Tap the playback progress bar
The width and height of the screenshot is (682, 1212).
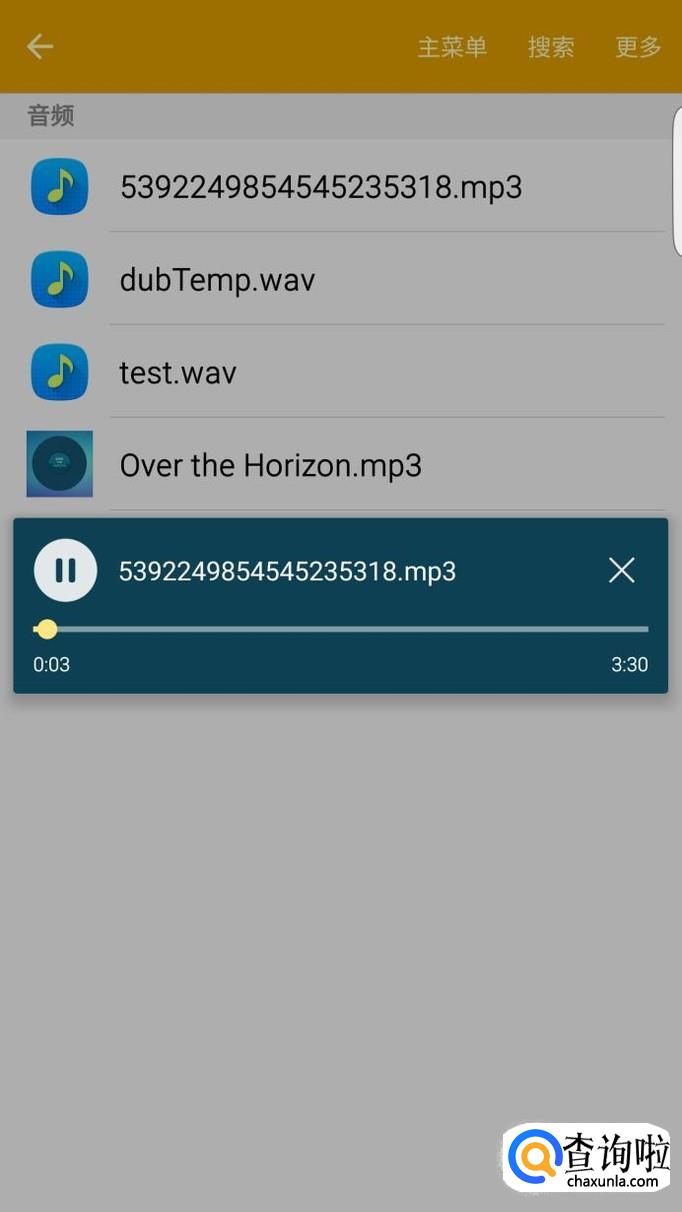click(341, 629)
